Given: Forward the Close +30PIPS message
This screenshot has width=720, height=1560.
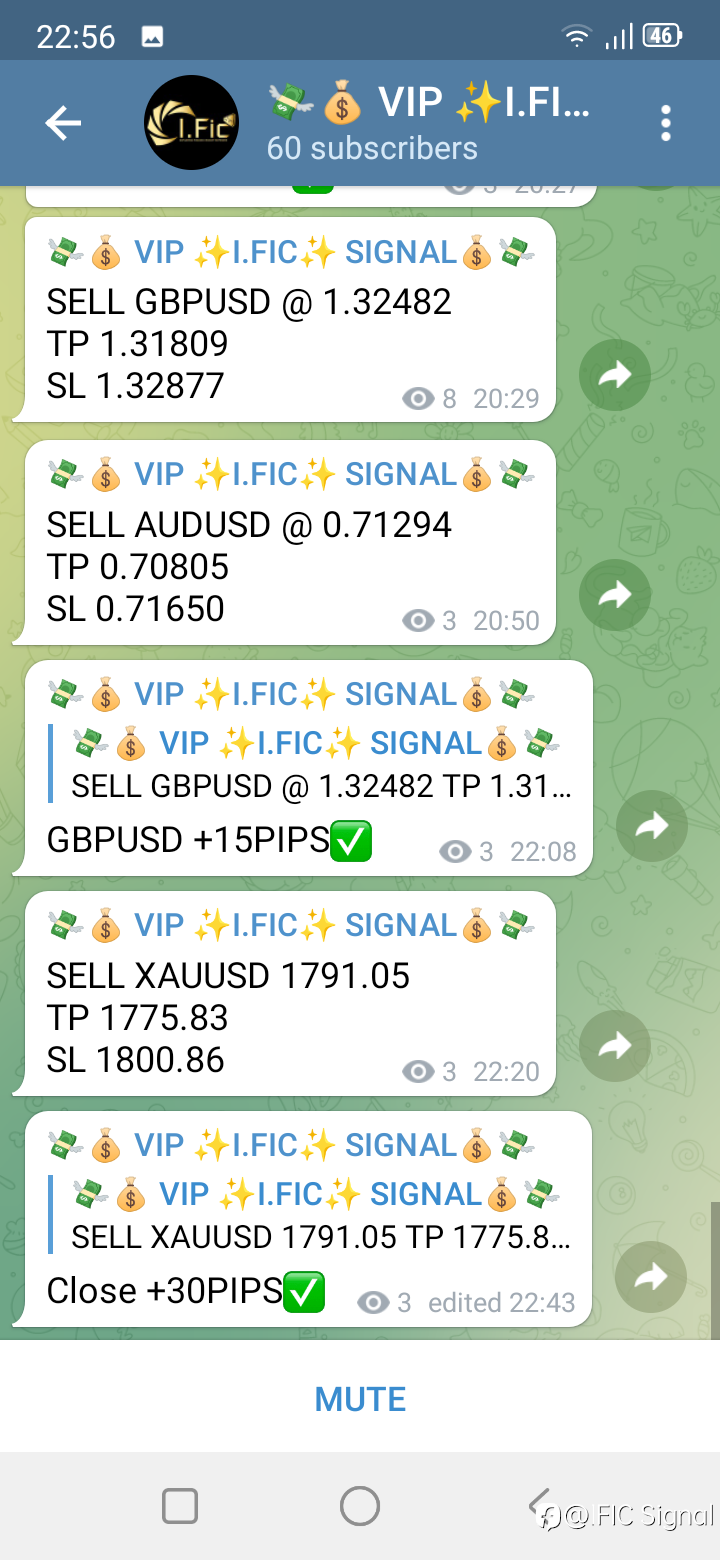Looking at the screenshot, I should pos(651,1276).
